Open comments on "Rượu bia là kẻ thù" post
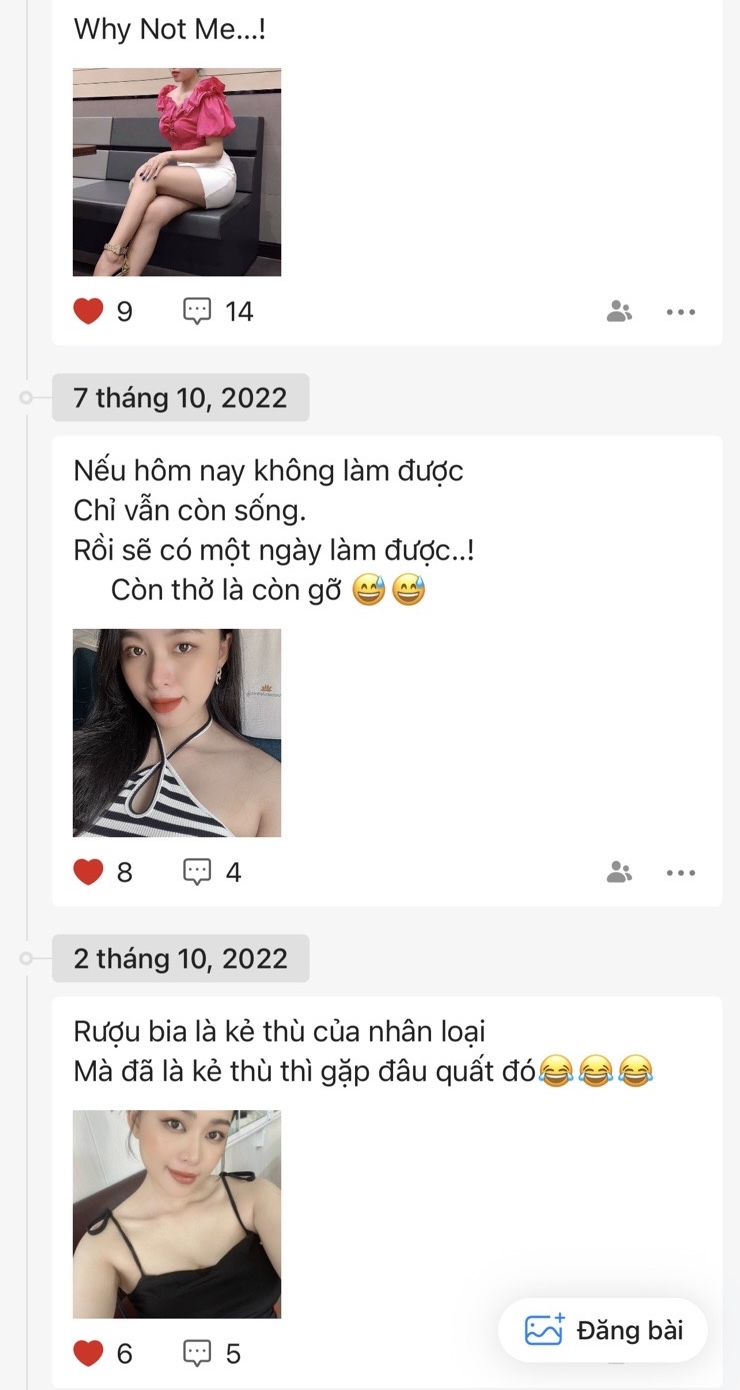The width and height of the screenshot is (740, 1390). click(198, 1354)
